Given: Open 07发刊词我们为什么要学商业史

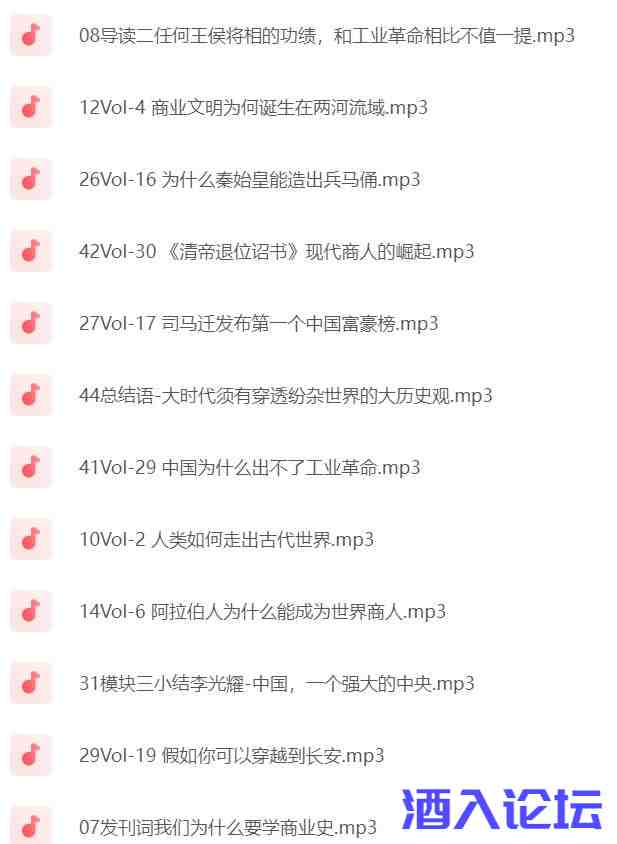Looking at the screenshot, I should (227, 828).
